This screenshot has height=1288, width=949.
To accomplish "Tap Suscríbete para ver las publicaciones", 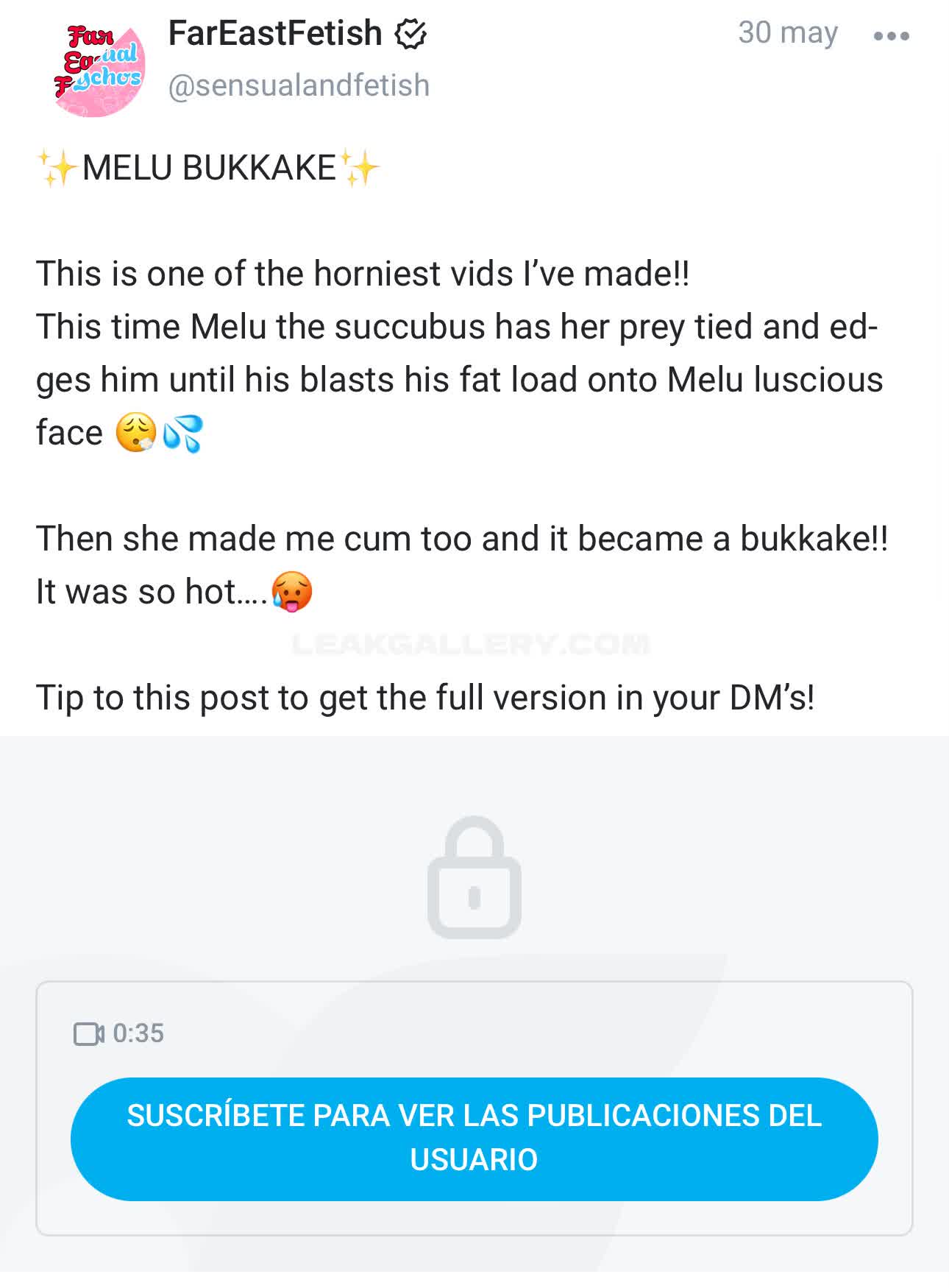I will pos(474,1138).
